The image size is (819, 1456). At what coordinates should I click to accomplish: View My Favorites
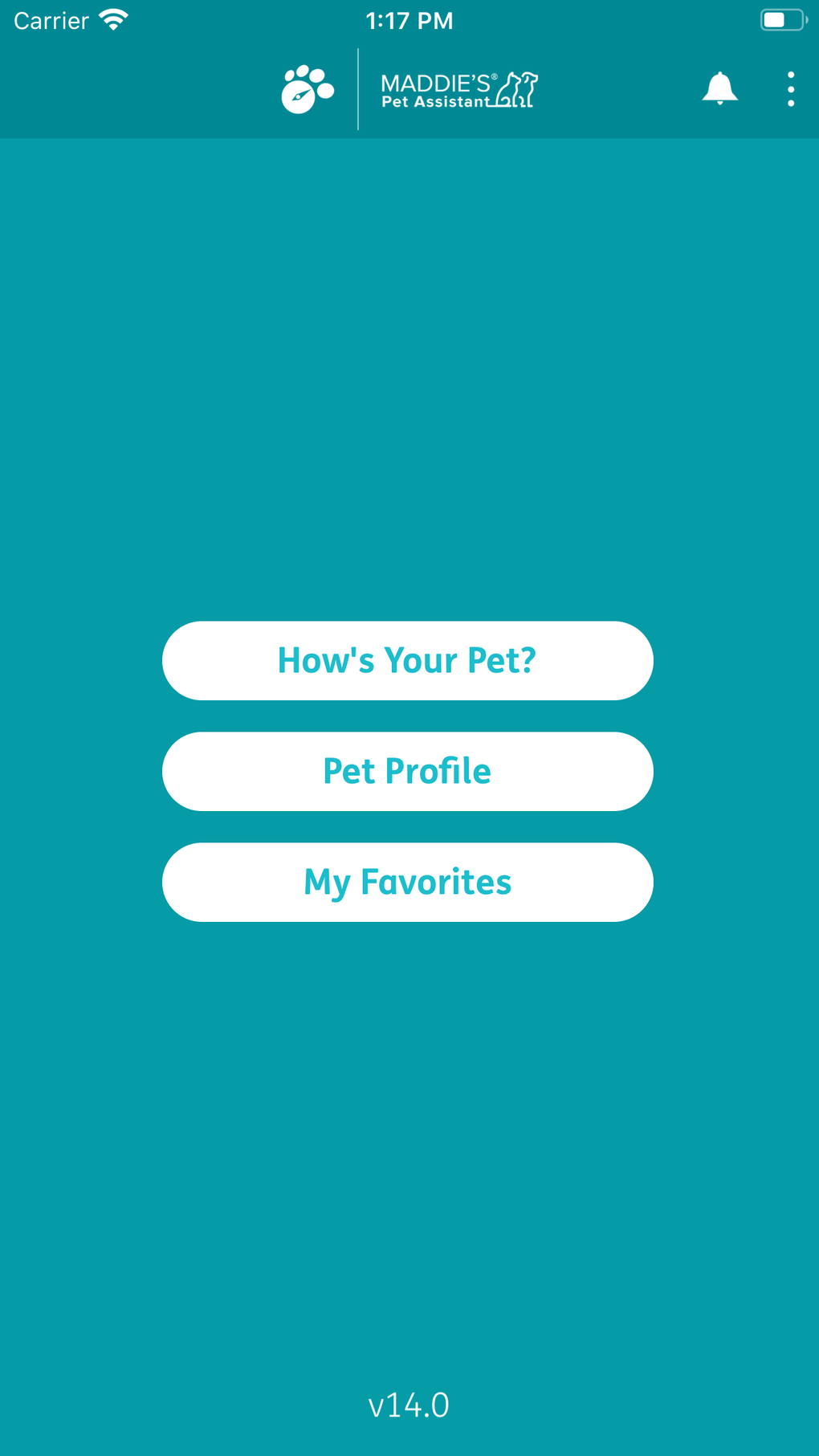[407, 882]
